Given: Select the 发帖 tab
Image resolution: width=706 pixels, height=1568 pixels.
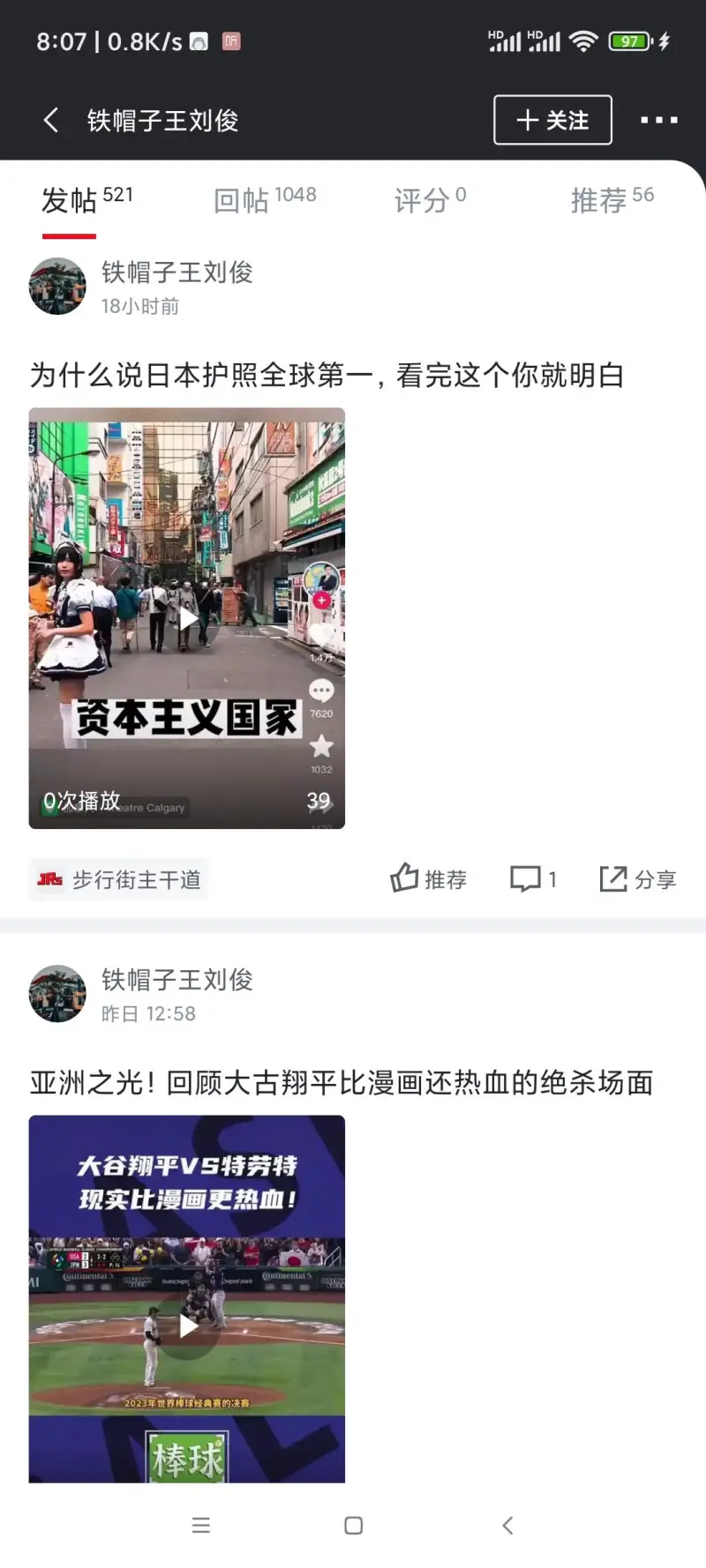Looking at the screenshot, I should [x=86, y=199].
